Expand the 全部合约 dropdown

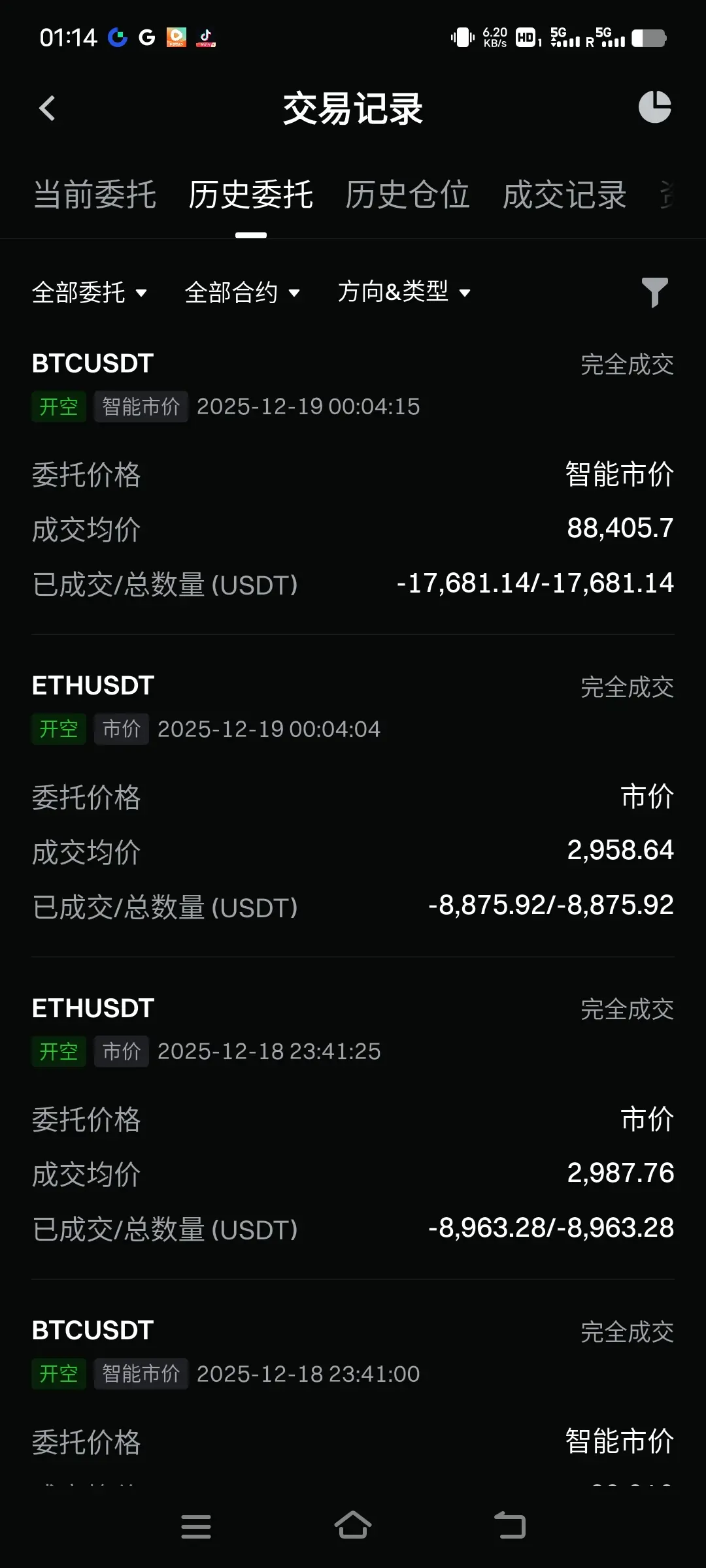click(x=243, y=292)
